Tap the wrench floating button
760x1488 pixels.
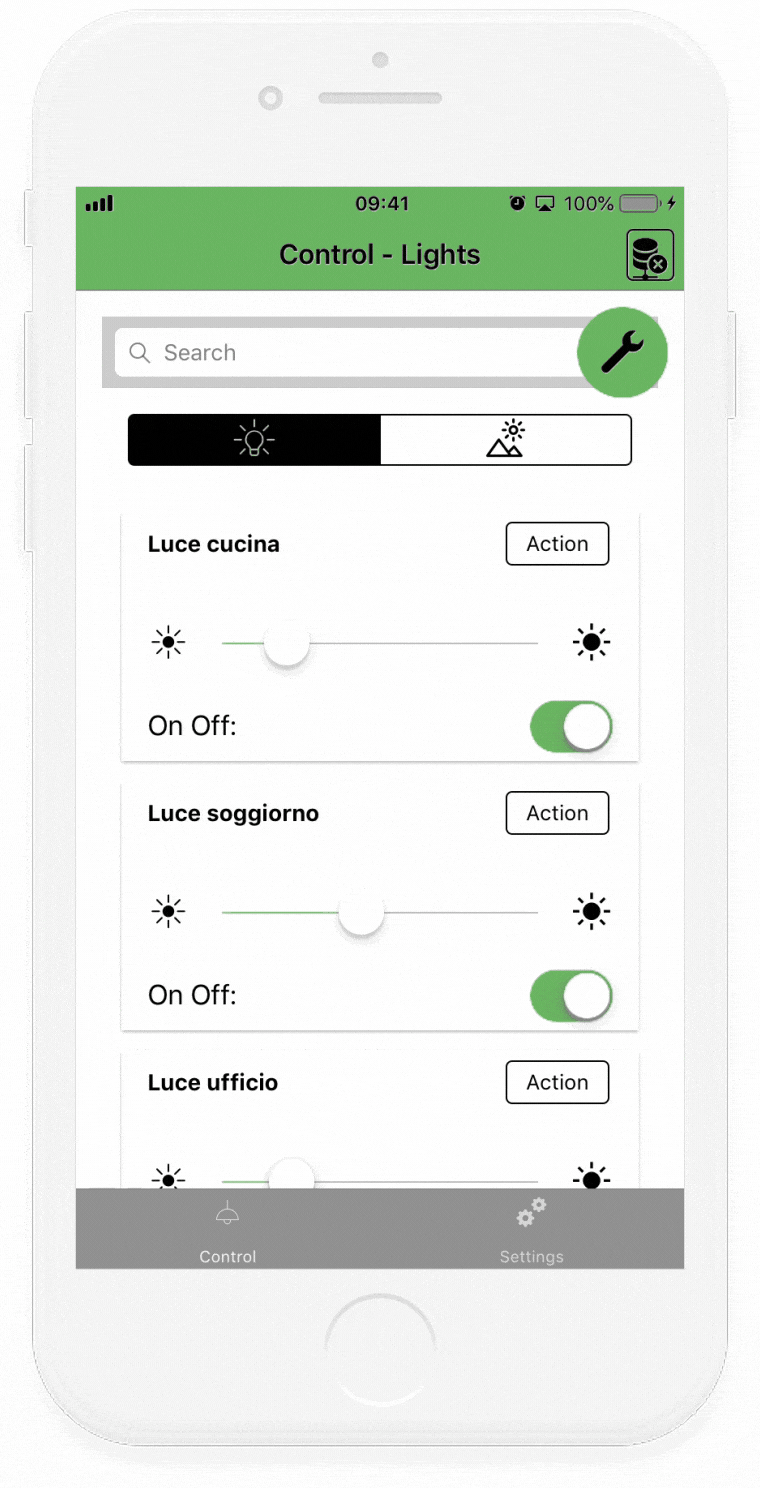pos(623,352)
